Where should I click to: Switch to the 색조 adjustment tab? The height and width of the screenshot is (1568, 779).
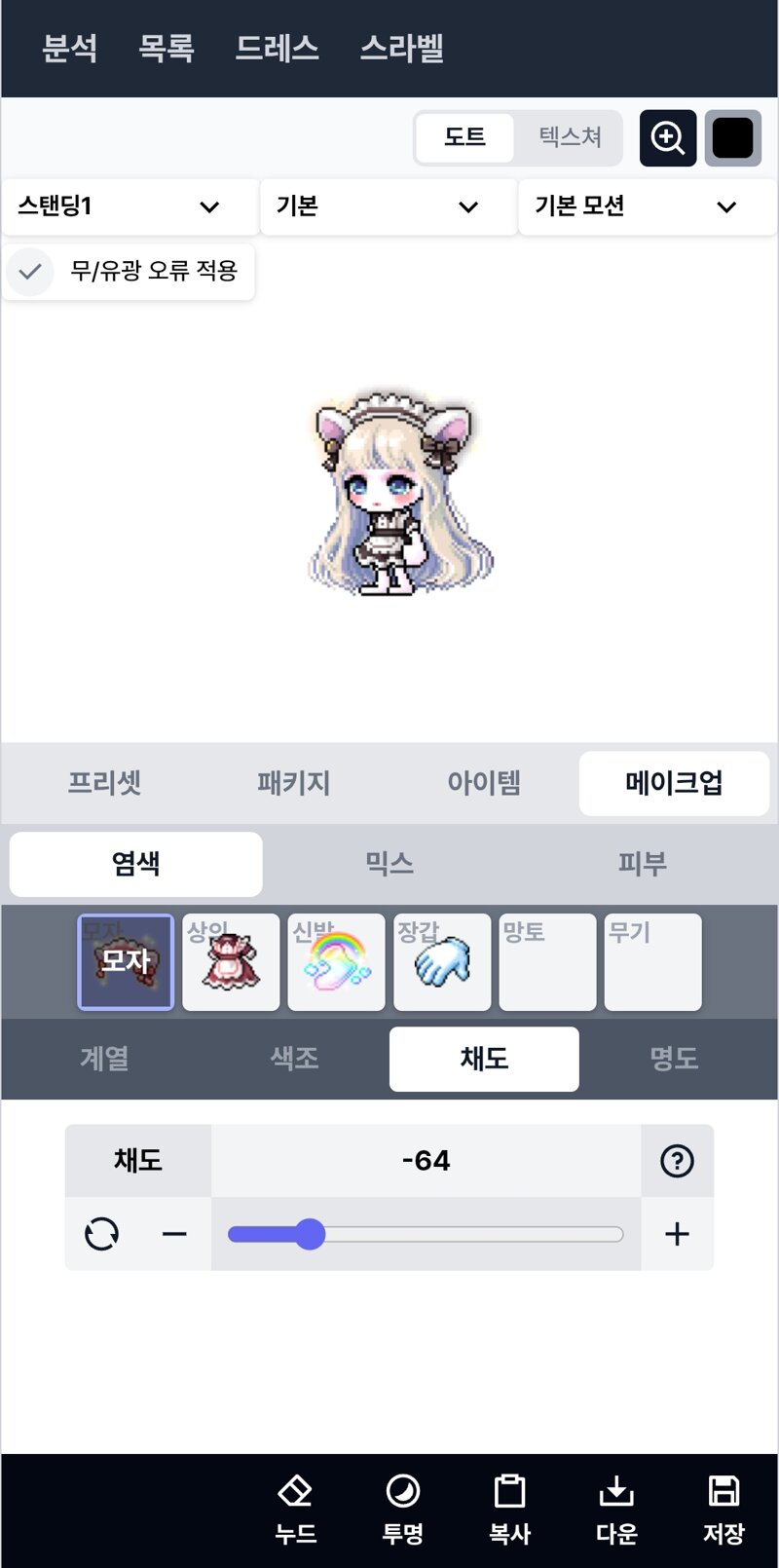click(x=294, y=1059)
